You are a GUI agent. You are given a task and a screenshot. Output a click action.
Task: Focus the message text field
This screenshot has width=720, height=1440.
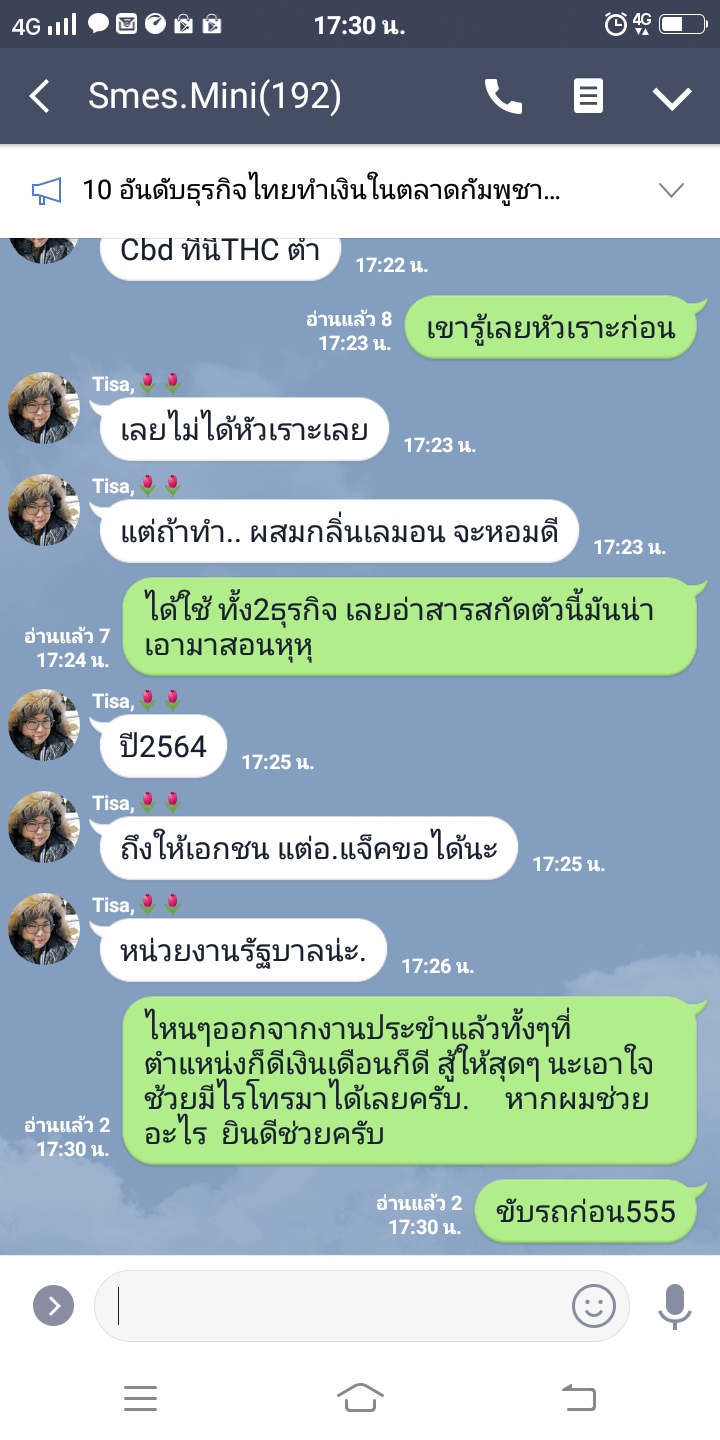click(340, 1305)
